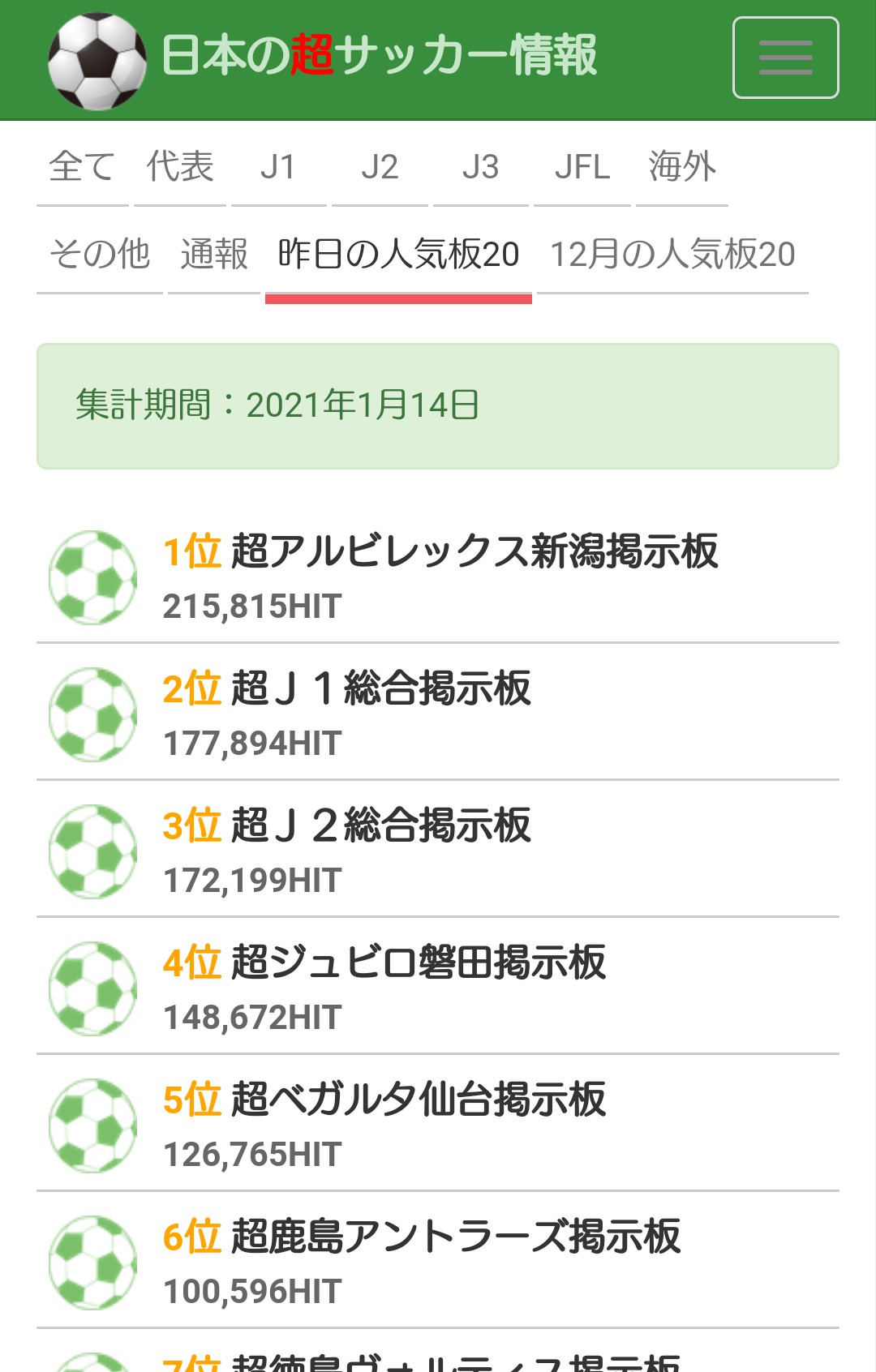876x1372 pixels.
Task: Open the J1 tab
Action: pos(278,167)
